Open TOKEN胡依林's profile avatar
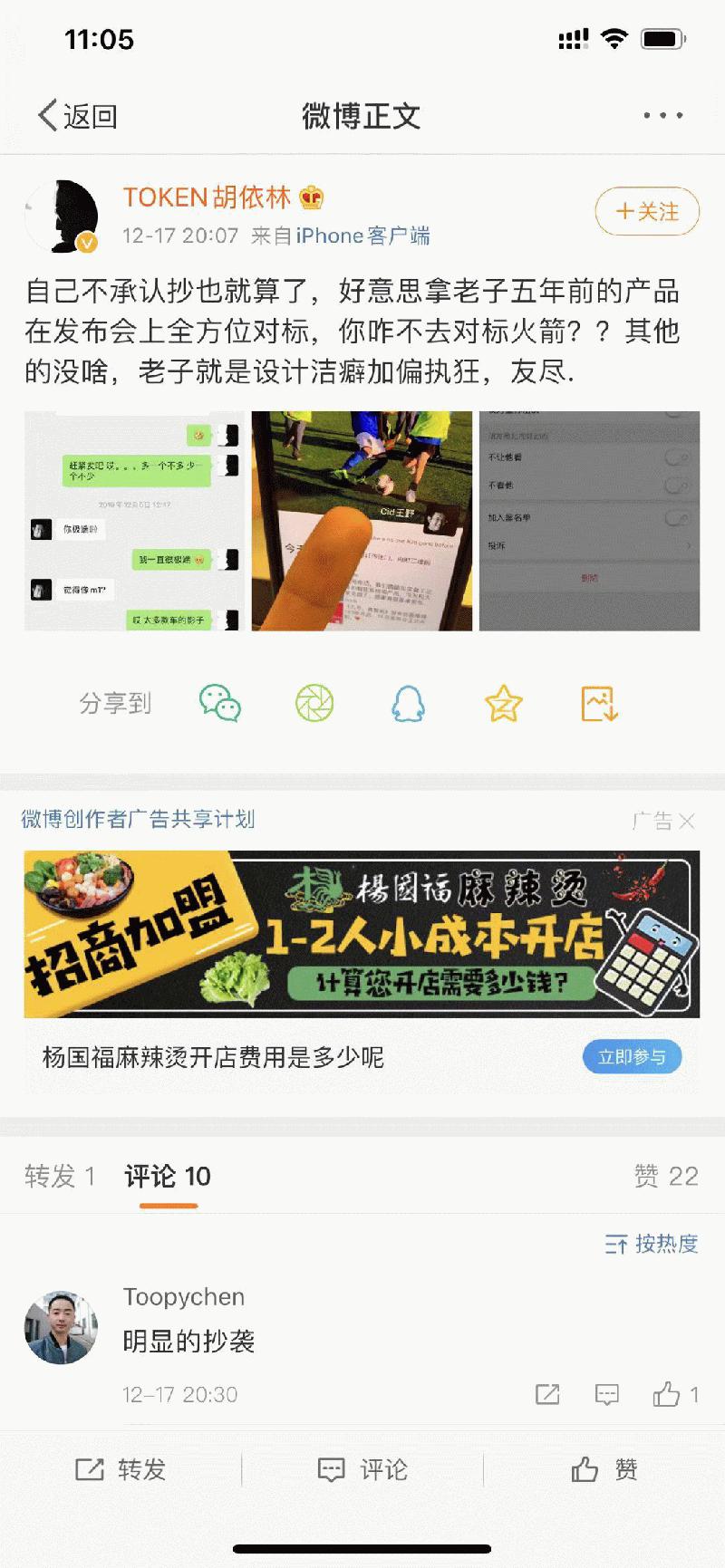Image resolution: width=725 pixels, height=1568 pixels. point(62,216)
